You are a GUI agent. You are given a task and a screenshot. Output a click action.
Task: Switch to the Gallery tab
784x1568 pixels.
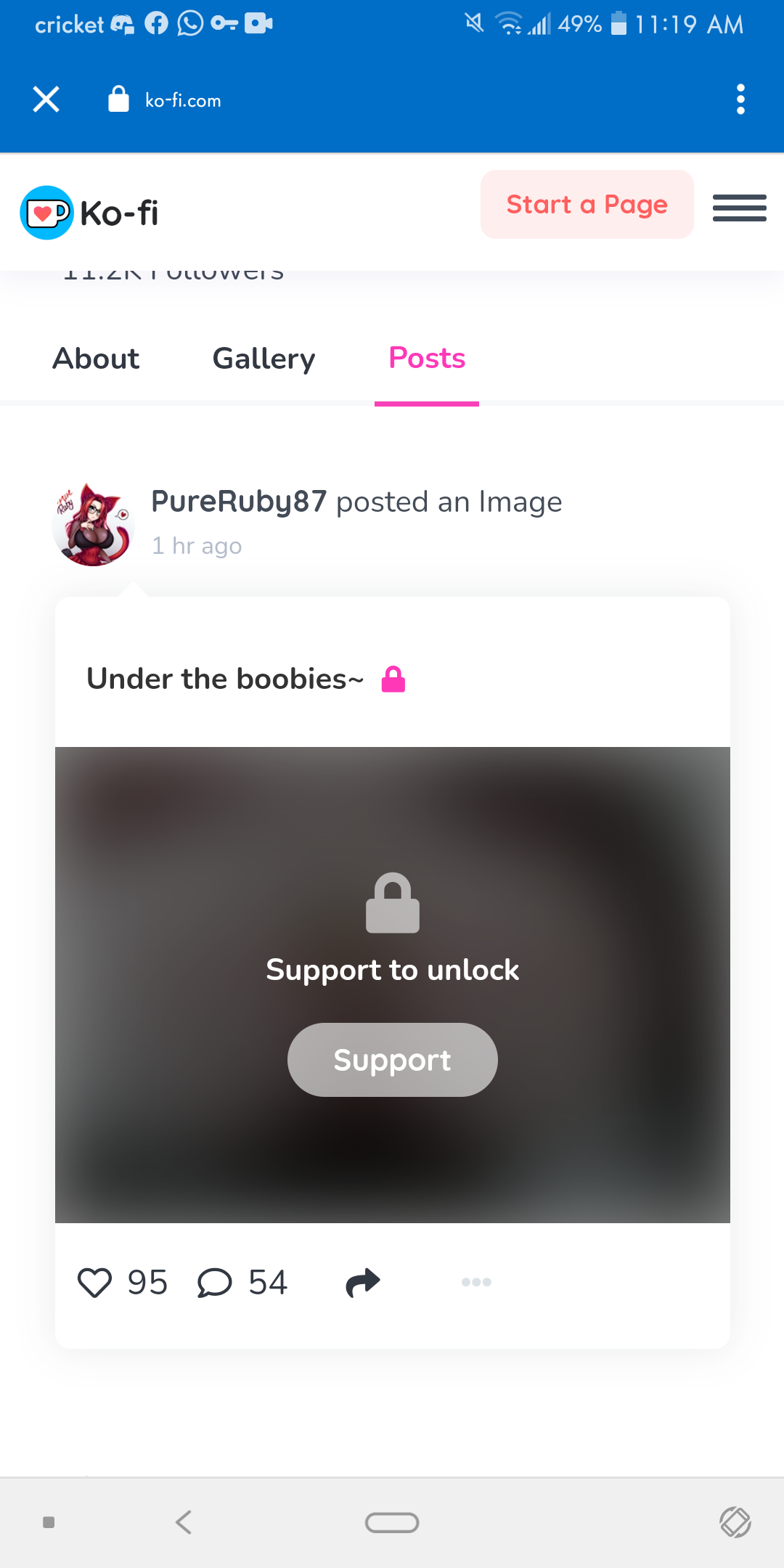[x=264, y=359]
